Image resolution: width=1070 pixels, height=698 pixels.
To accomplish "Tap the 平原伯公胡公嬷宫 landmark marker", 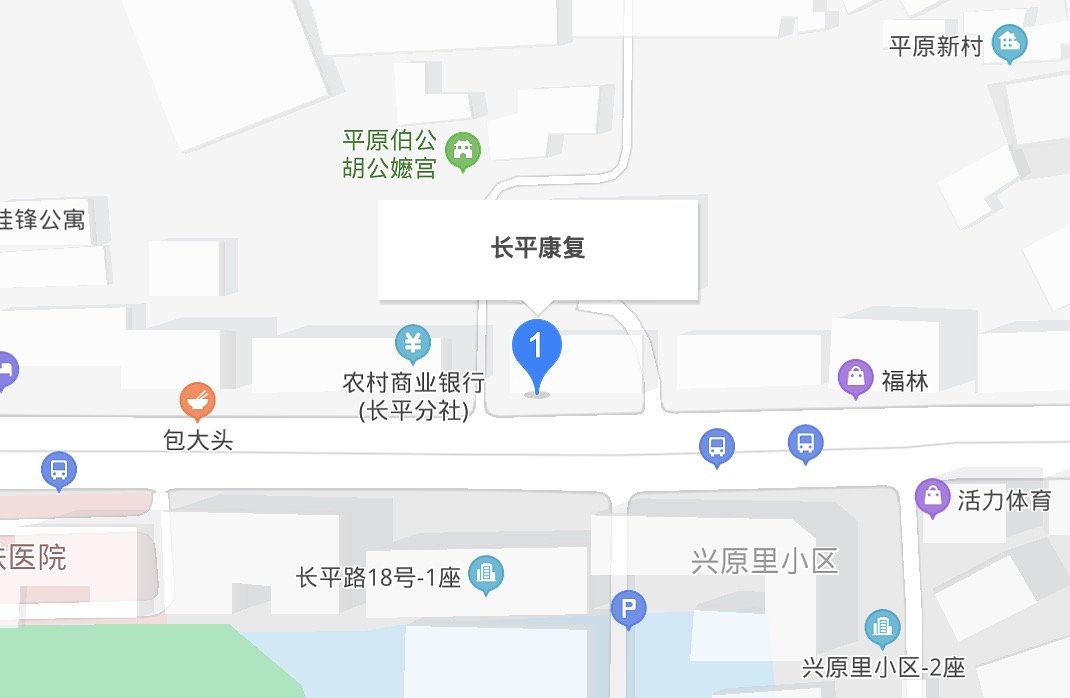I will 462,151.
